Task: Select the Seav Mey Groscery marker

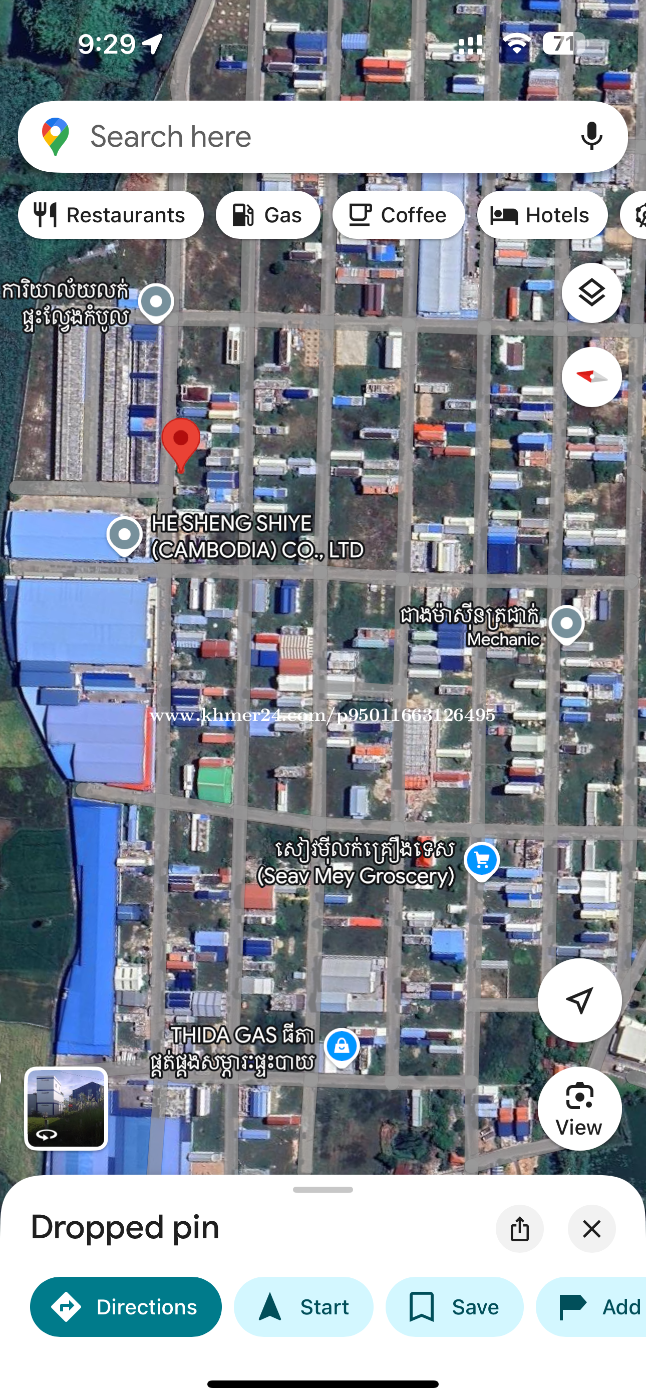Action: coord(482,859)
